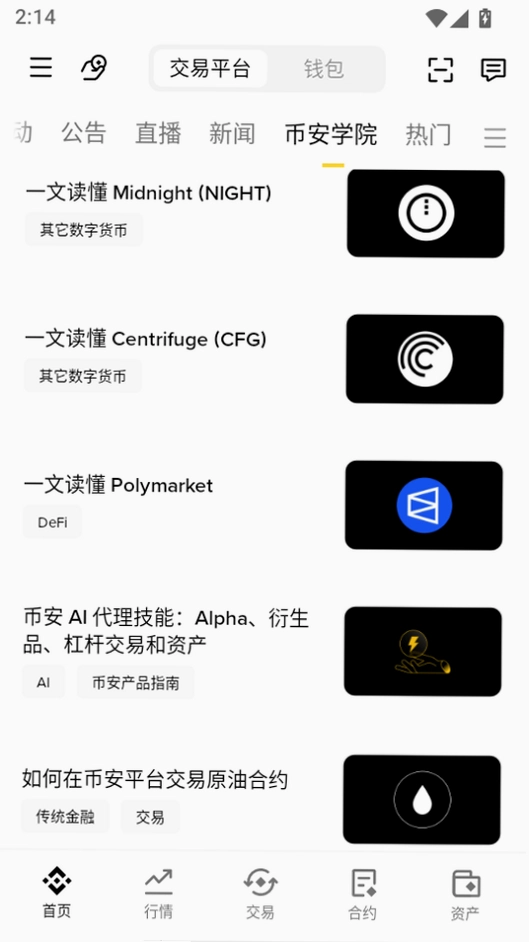Select the 交易平台 segment
The image size is (529, 942).
point(210,69)
